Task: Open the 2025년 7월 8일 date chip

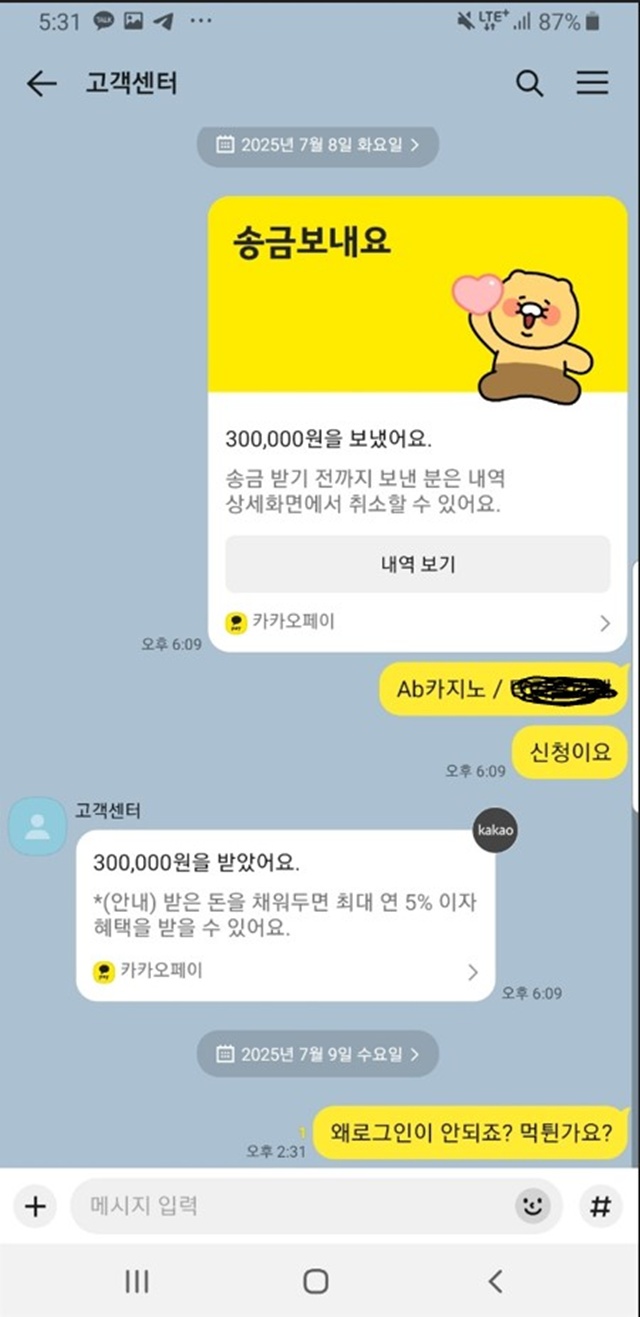Action: [x=317, y=145]
